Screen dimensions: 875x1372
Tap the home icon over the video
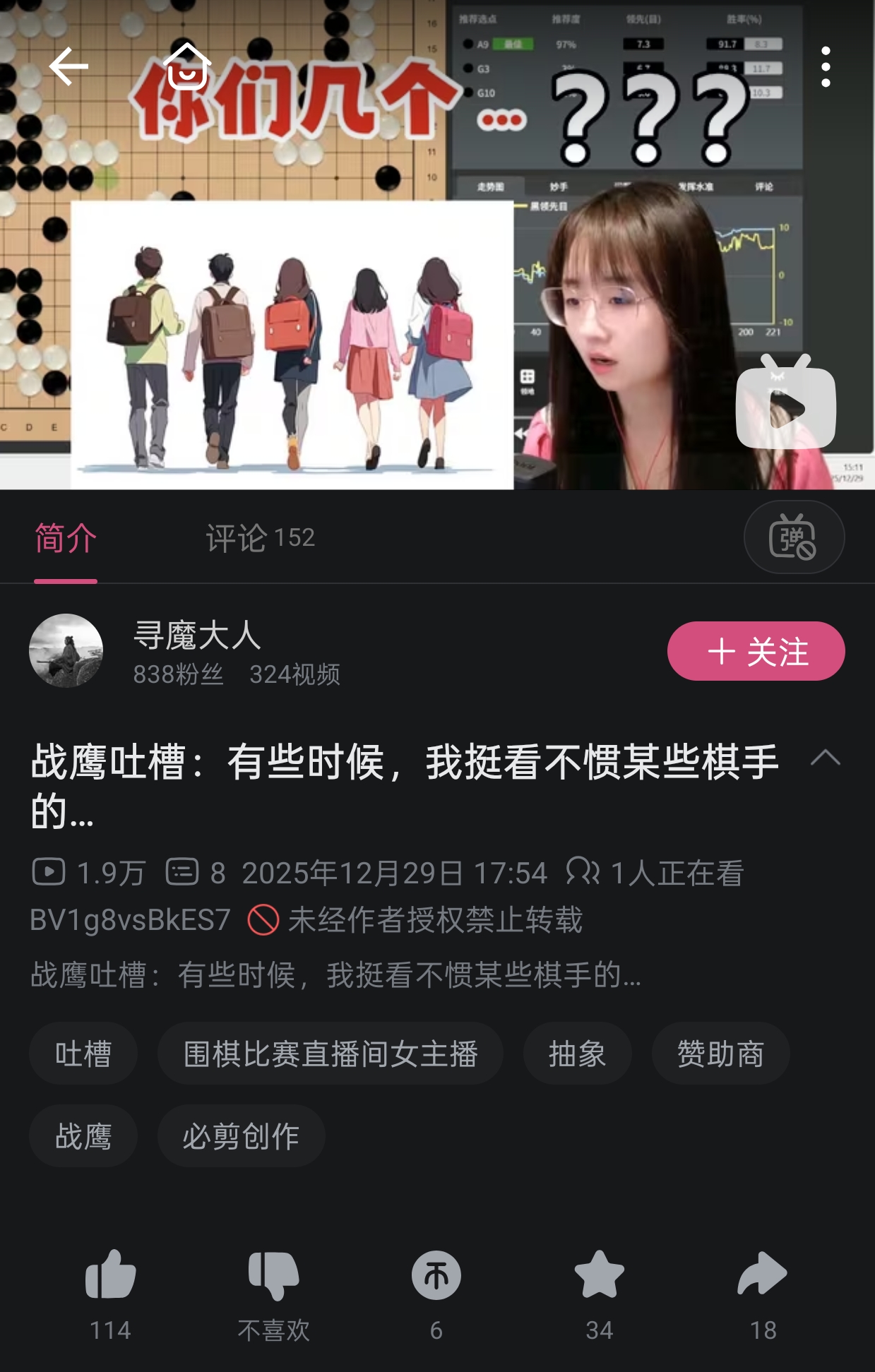186,67
